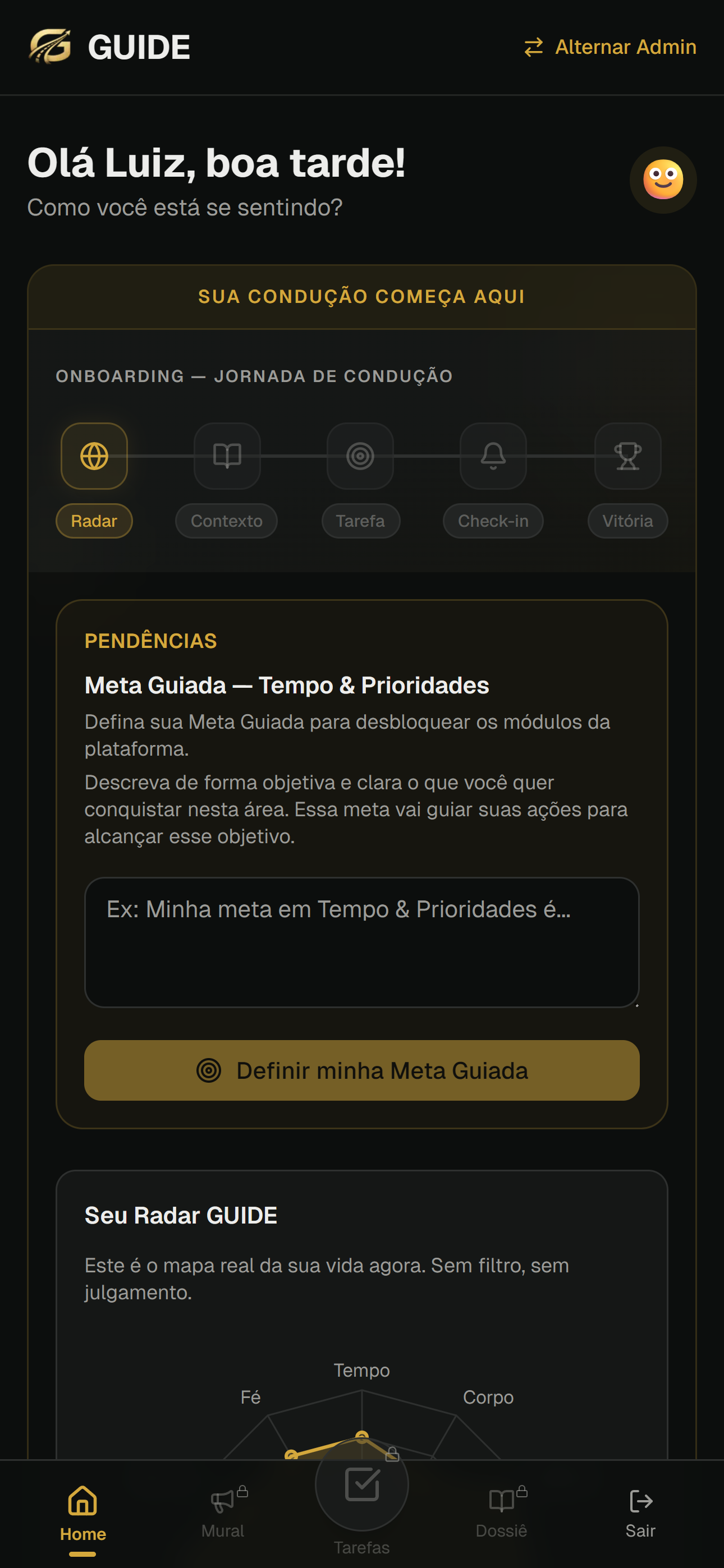The width and height of the screenshot is (724, 1568).
Task: Click the Tarefa target step icon
Action: [360, 456]
